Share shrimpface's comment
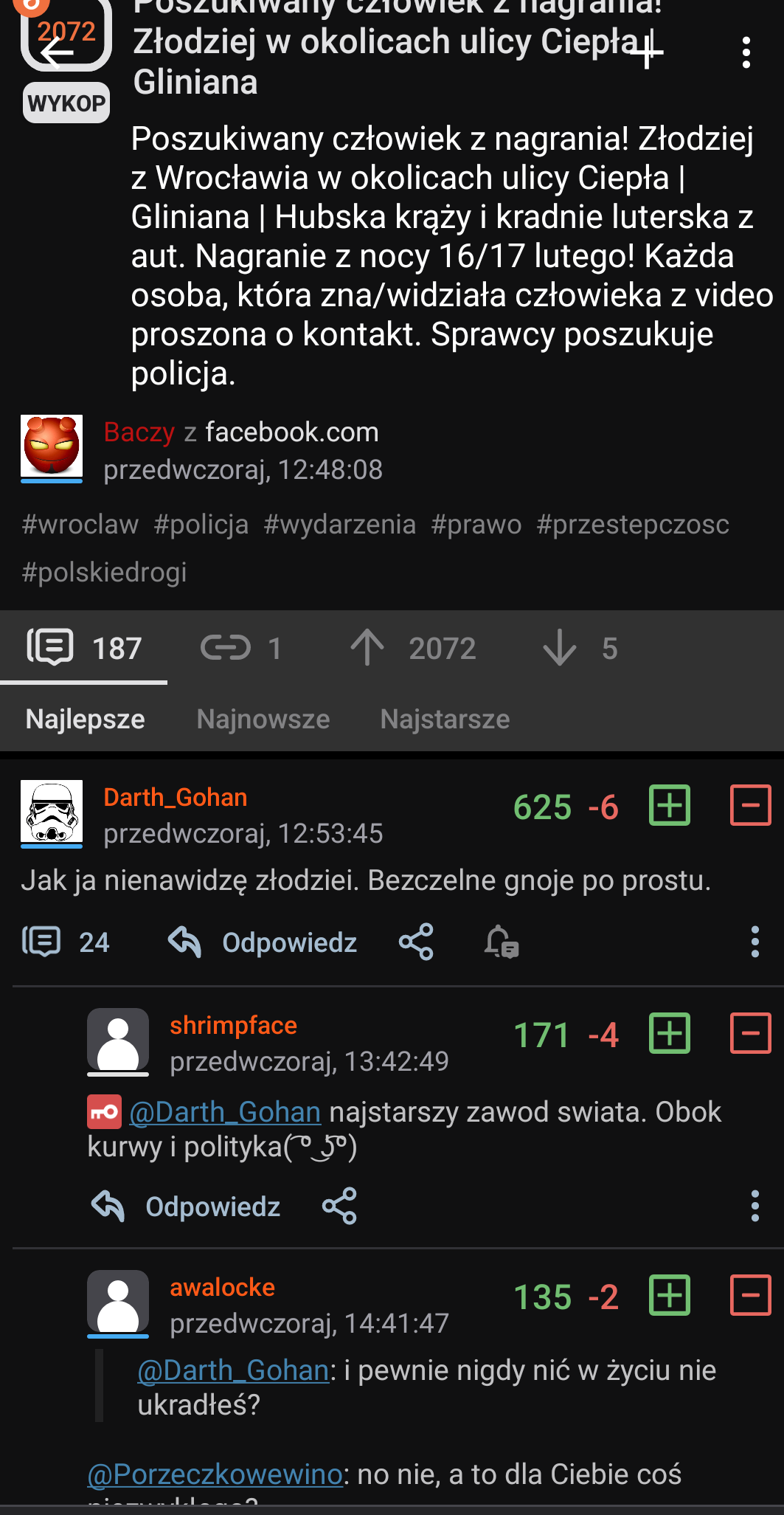Screen dimensions: 784x1515 click(x=339, y=1207)
